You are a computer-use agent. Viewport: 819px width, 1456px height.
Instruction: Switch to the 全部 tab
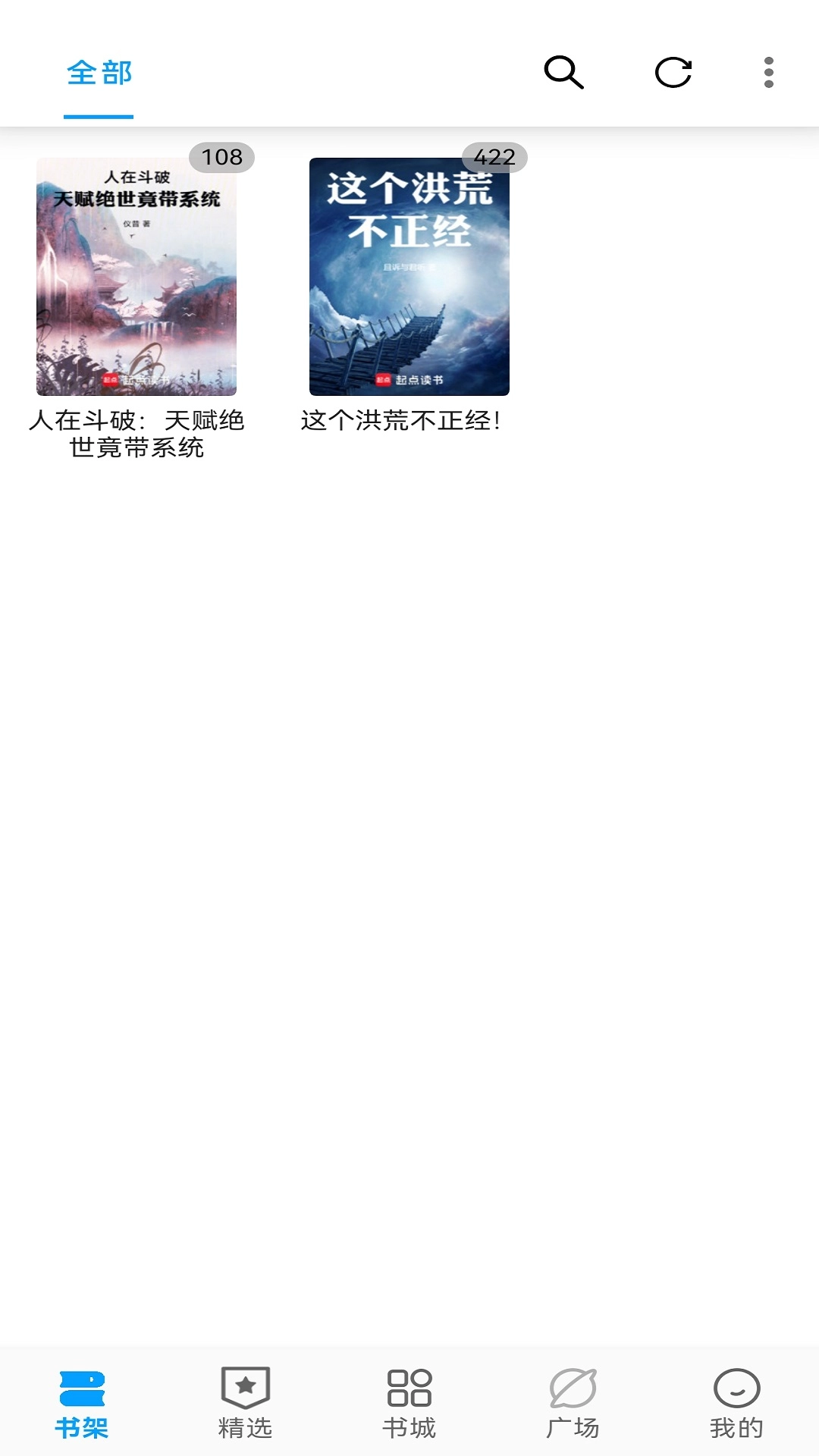(99, 74)
